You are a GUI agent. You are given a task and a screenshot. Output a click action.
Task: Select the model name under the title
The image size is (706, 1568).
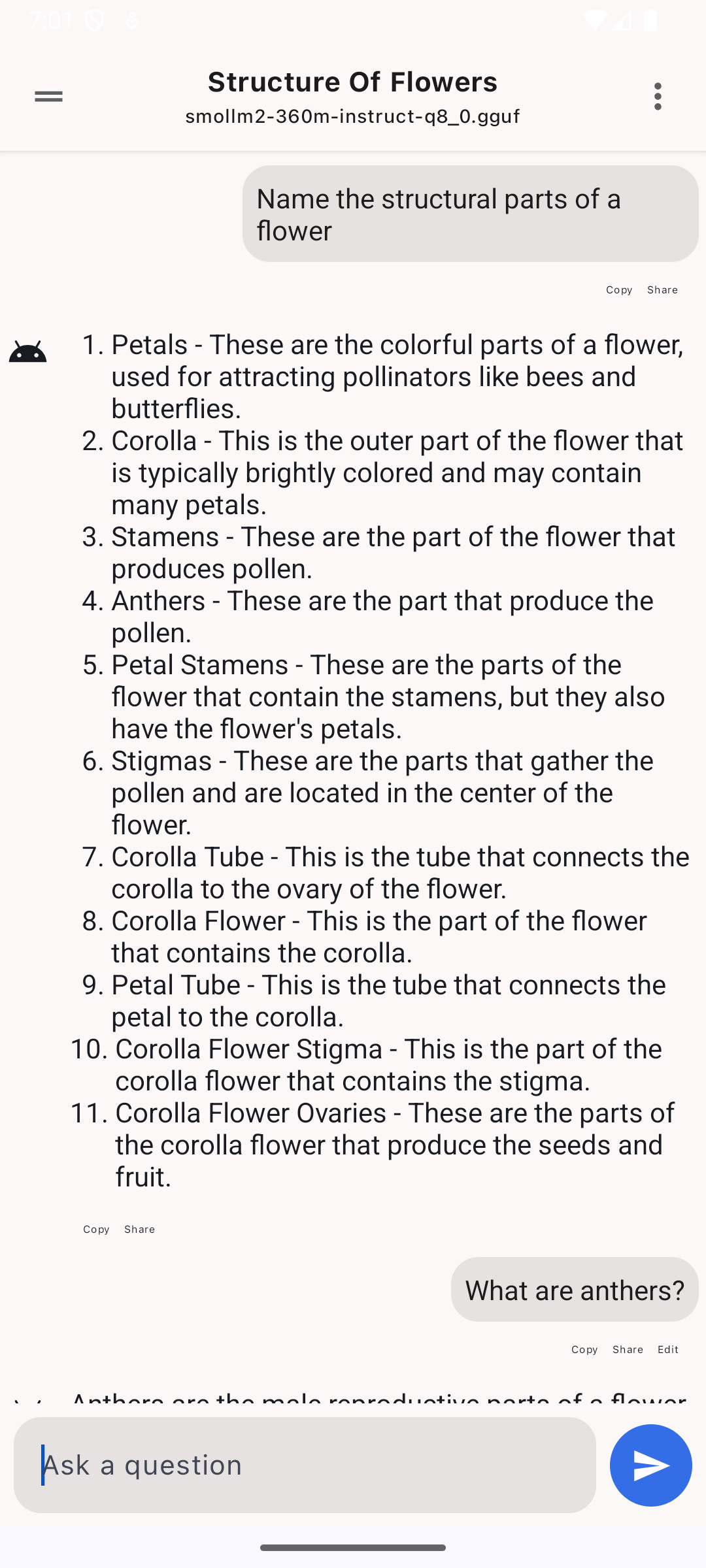coord(352,116)
